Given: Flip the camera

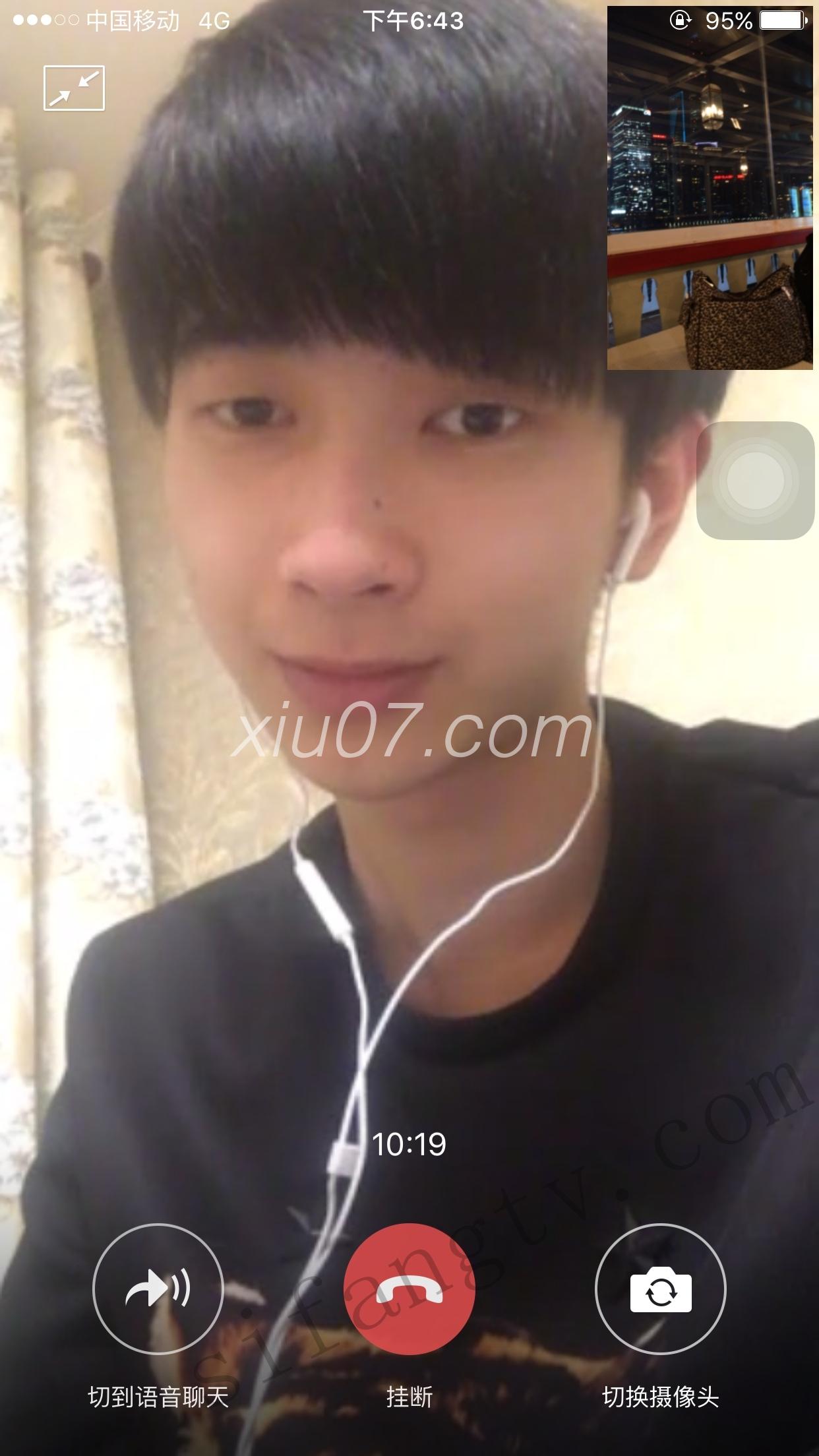Looking at the screenshot, I should [x=660, y=1289].
